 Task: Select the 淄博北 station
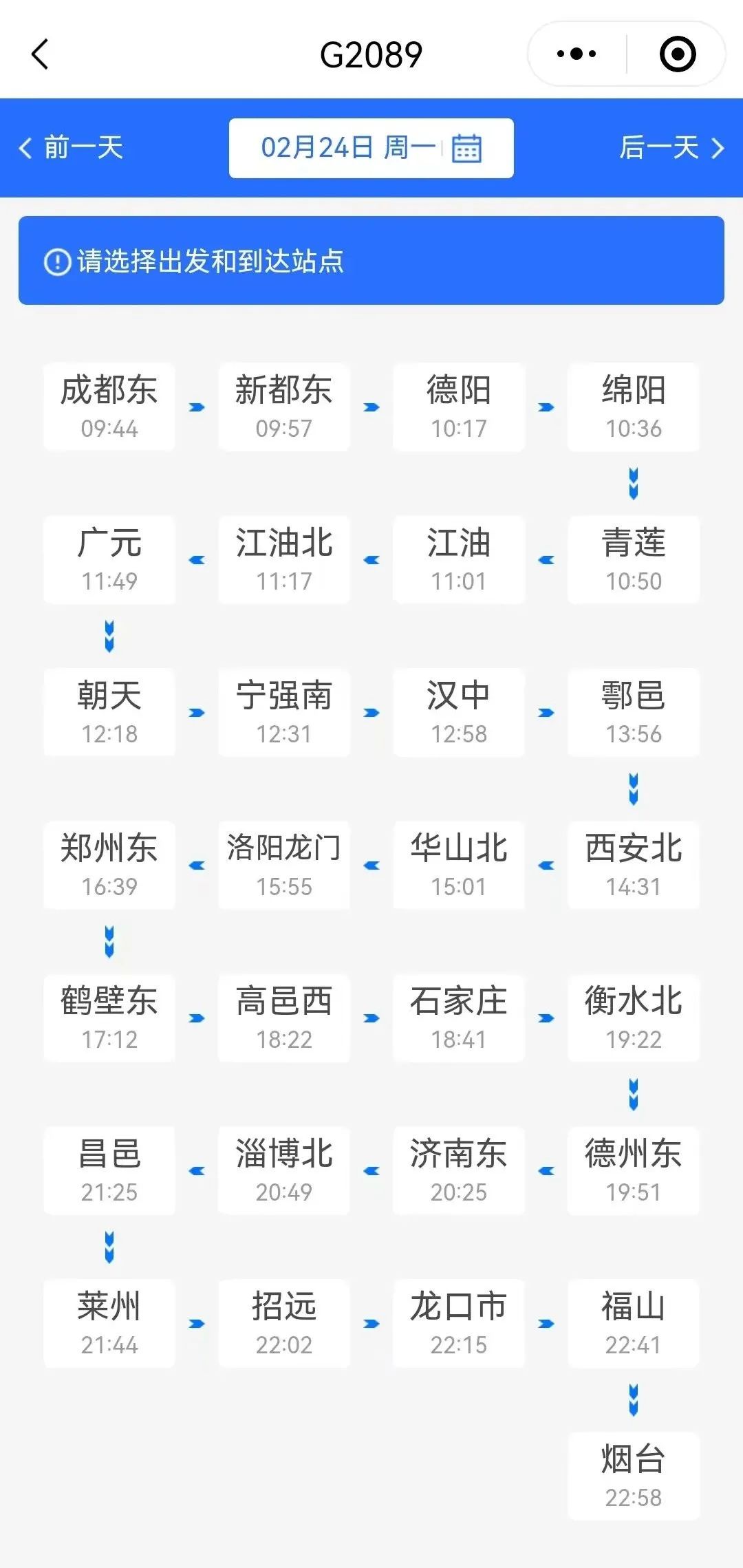pyautogui.click(x=284, y=1171)
